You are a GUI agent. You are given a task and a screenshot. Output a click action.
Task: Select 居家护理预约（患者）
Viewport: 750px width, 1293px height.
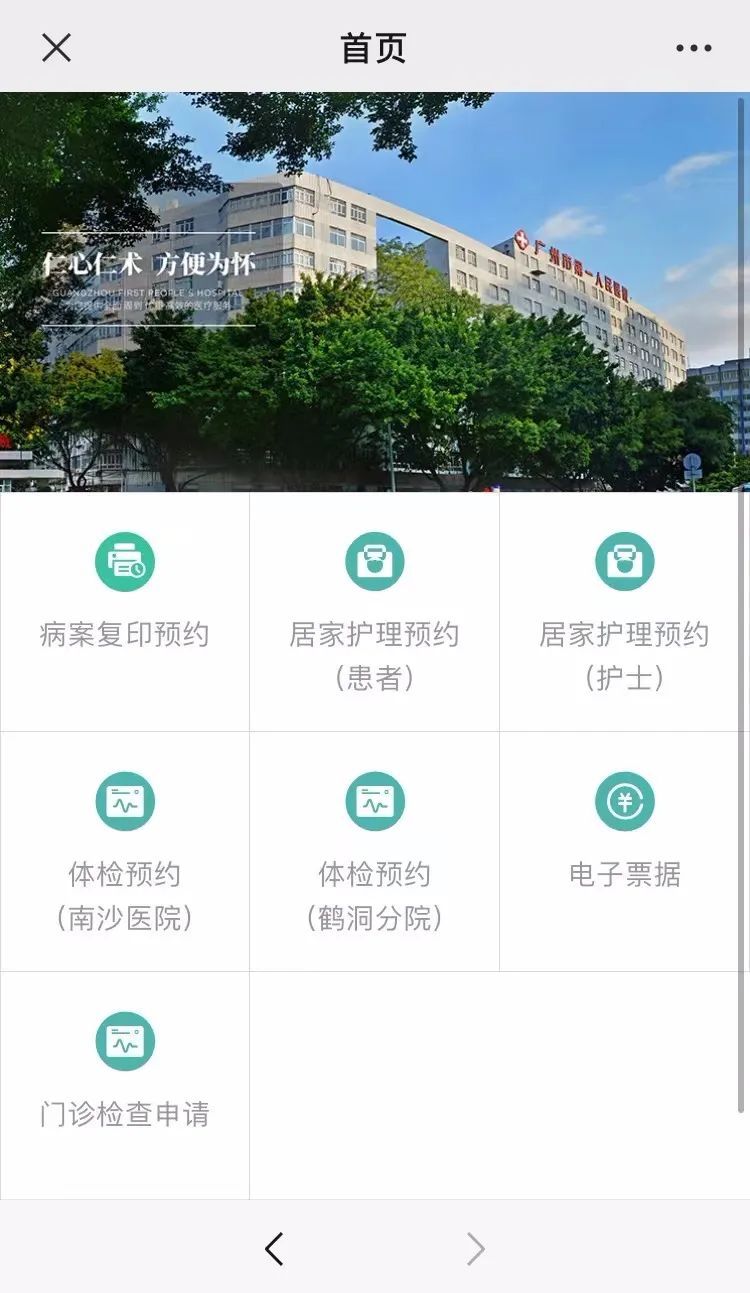[x=375, y=612]
